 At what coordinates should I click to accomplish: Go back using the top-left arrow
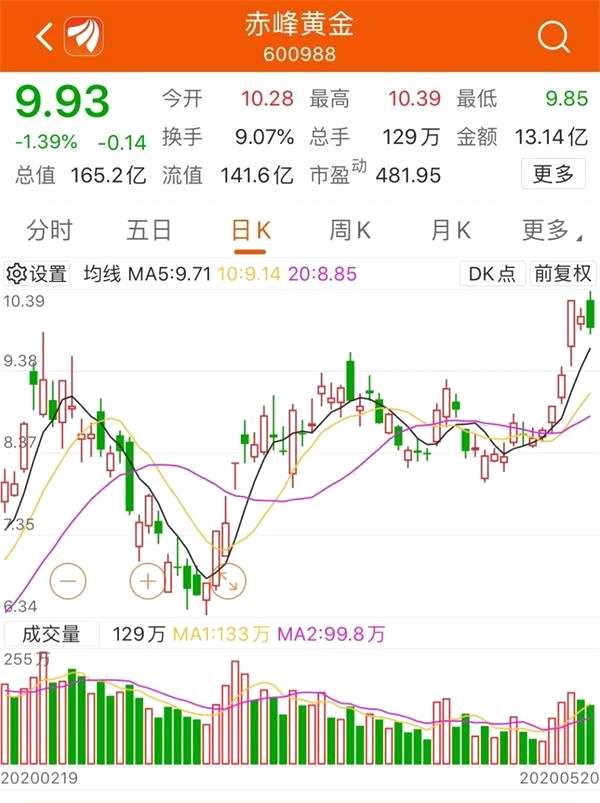[43, 37]
